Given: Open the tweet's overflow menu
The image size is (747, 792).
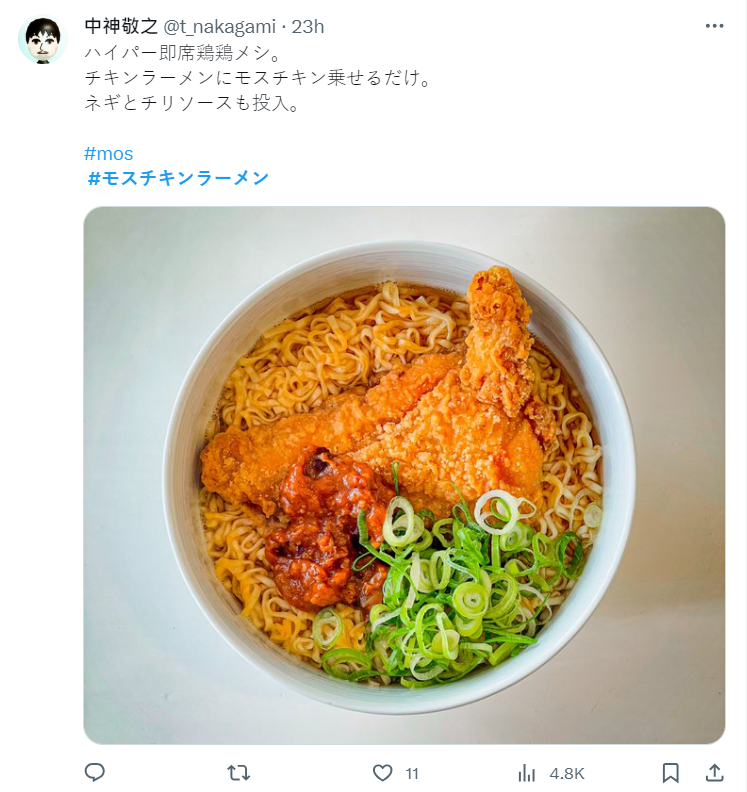Looking at the screenshot, I should coord(713,26).
